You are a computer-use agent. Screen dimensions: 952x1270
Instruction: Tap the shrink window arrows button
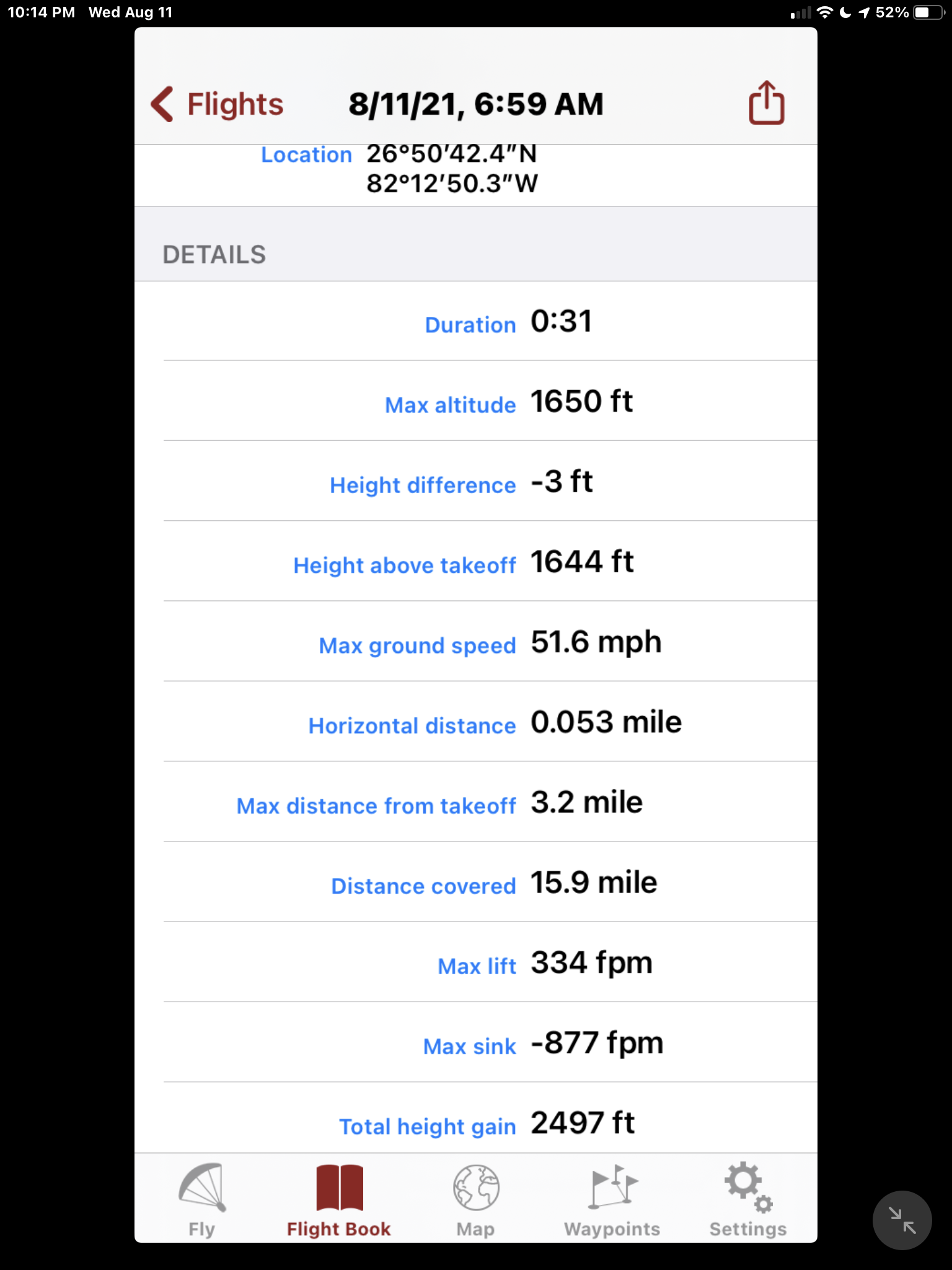tap(902, 1220)
